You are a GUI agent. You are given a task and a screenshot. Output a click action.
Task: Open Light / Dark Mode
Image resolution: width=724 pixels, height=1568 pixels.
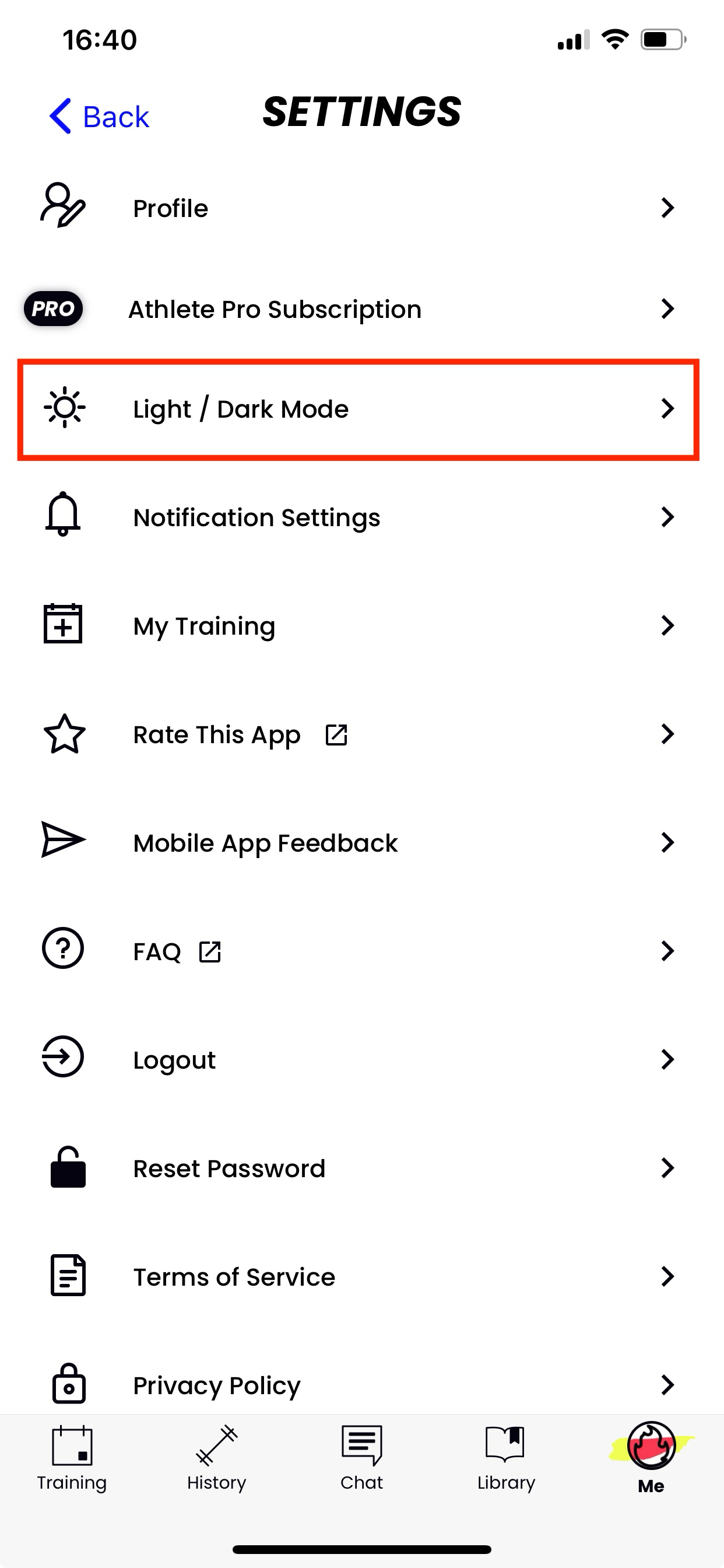pos(359,409)
